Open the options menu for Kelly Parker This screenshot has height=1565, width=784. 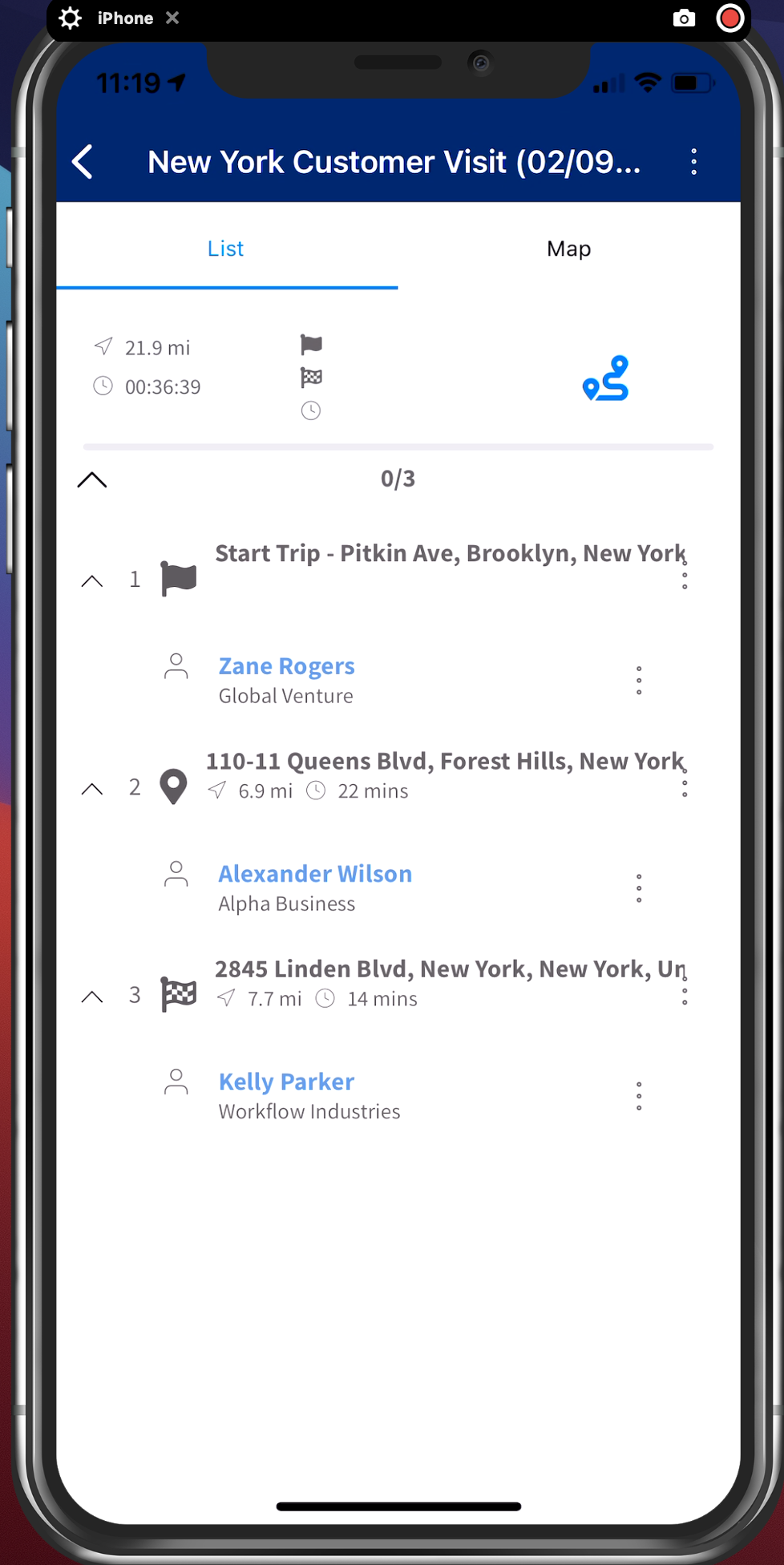[639, 1096]
